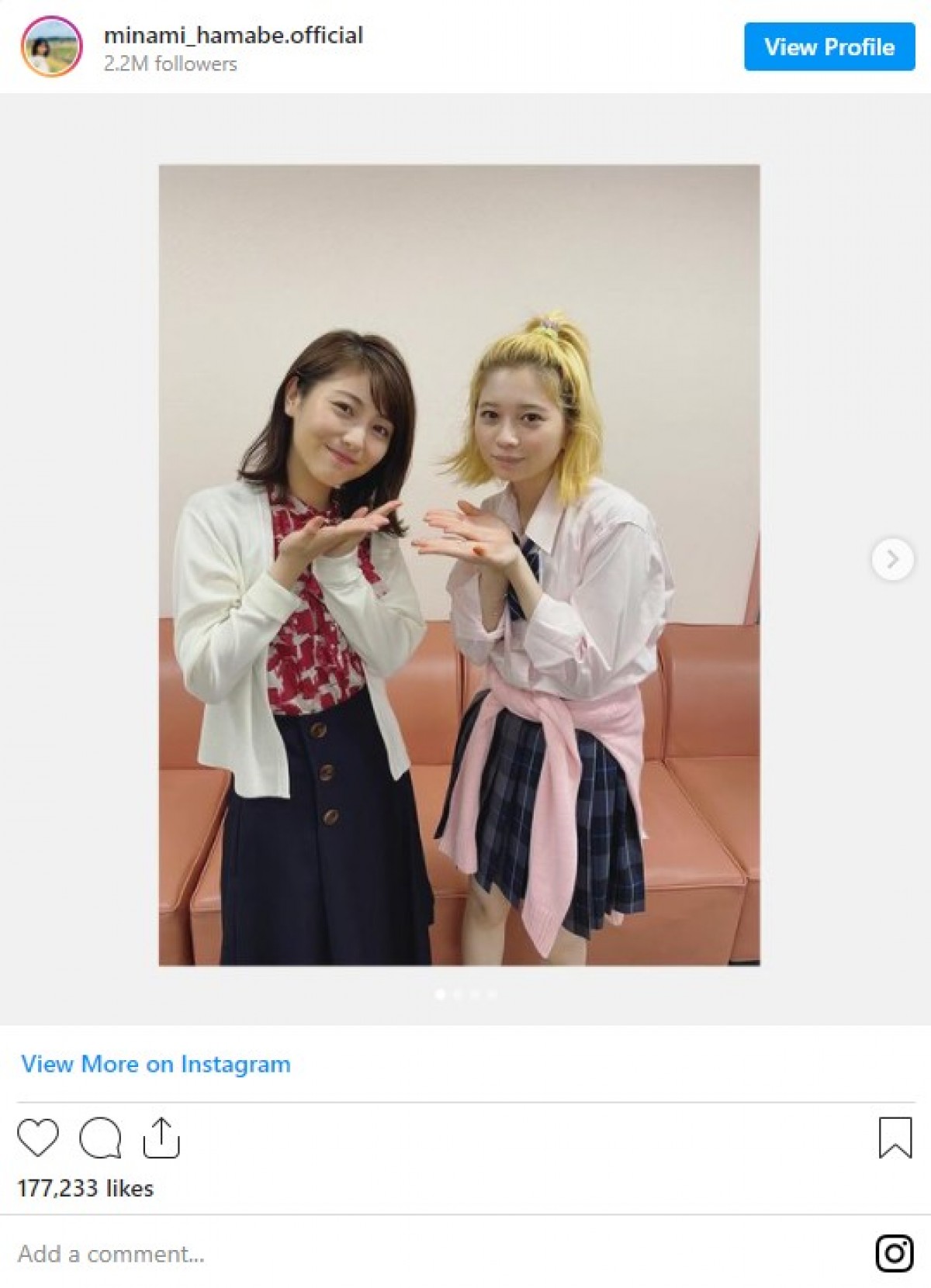Open minami_hamabe.official profile picture

[51, 47]
